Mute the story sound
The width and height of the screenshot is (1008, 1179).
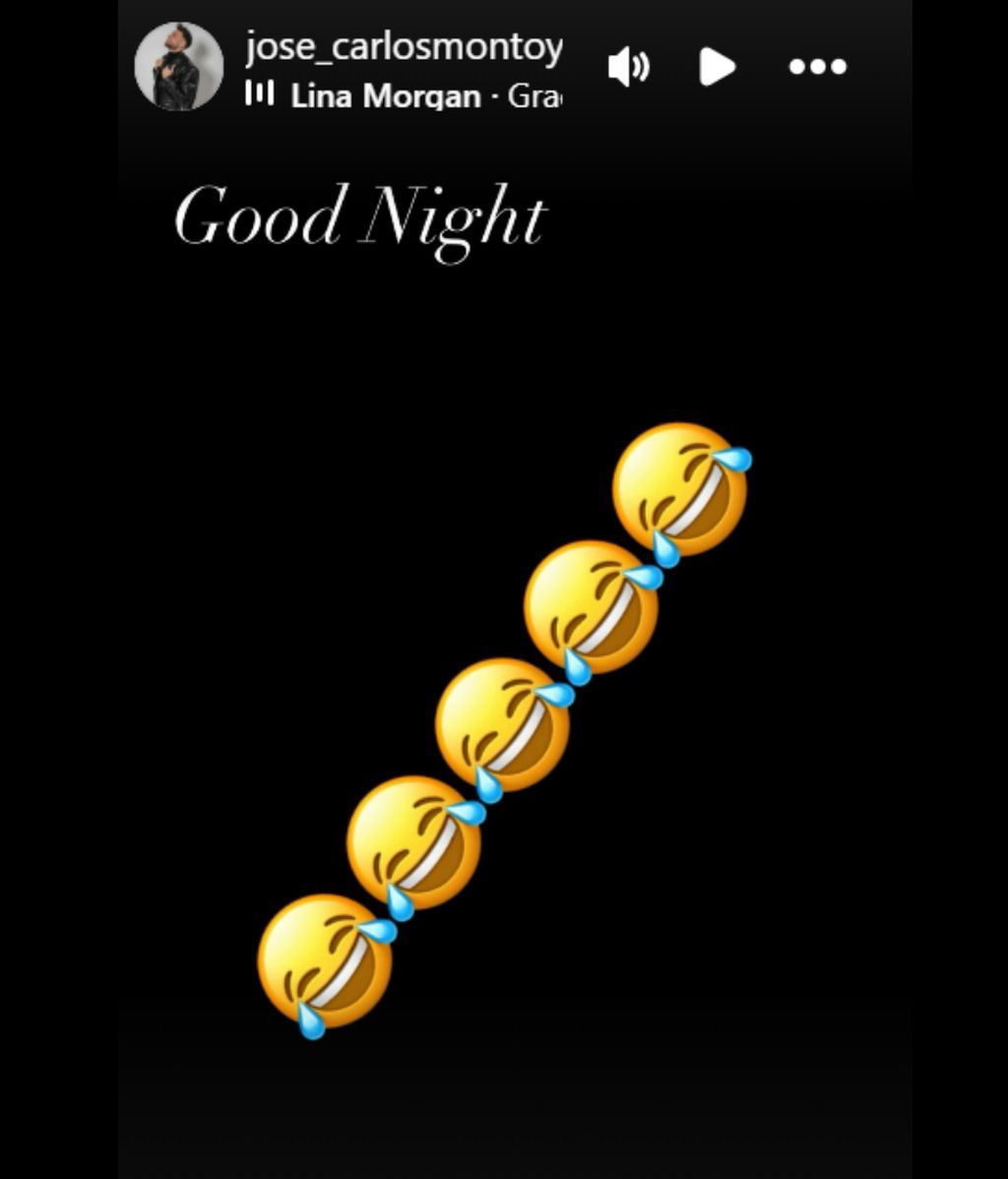pyautogui.click(x=629, y=67)
